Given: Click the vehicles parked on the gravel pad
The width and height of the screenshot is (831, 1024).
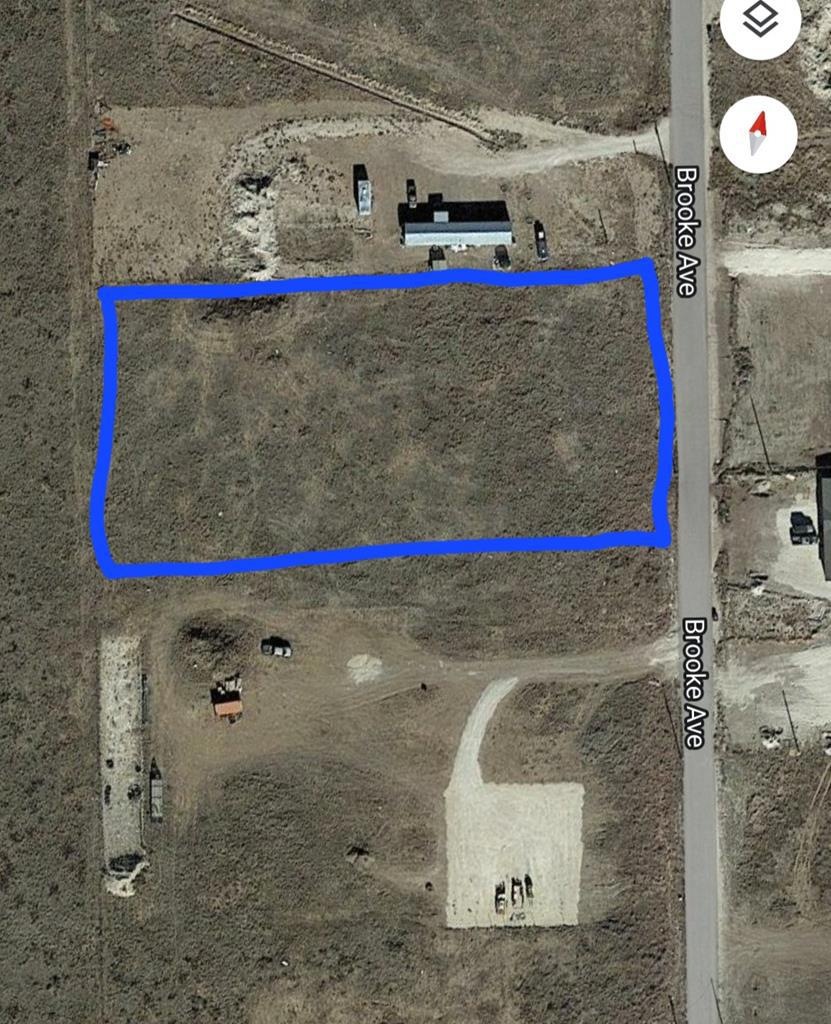Looking at the screenshot, I should click(510, 890).
